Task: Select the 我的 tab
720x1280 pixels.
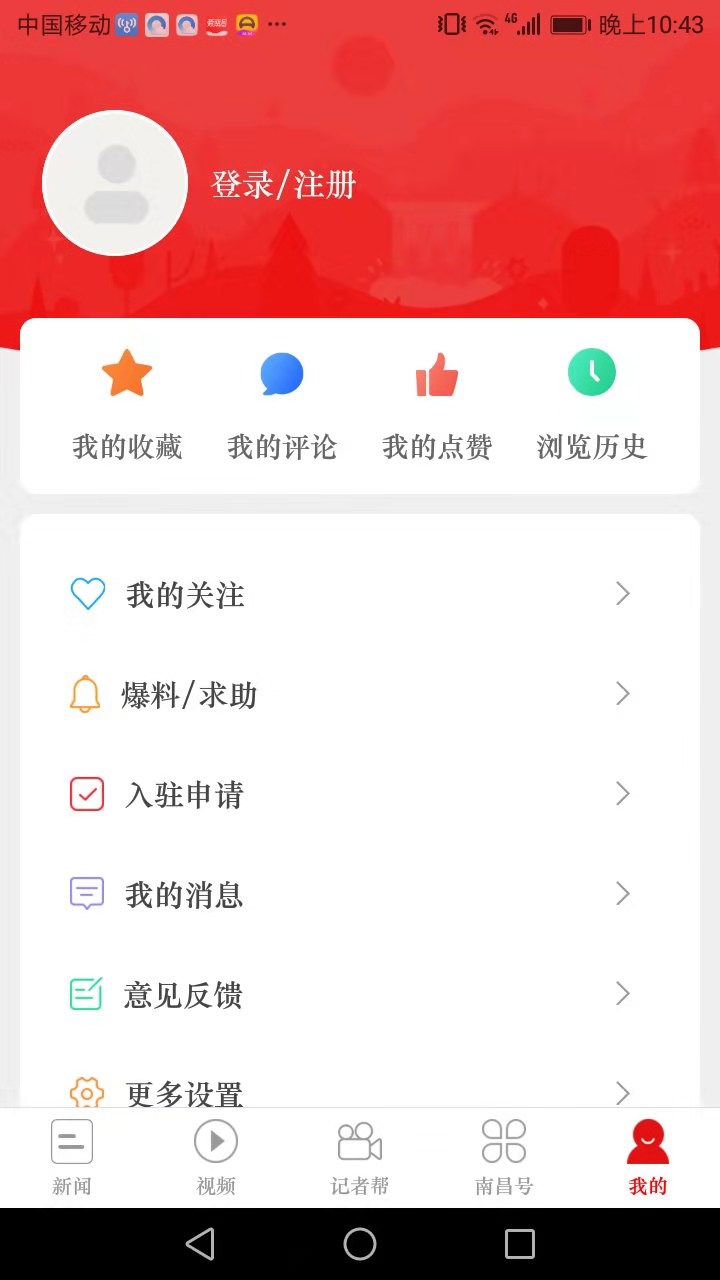Action: 648,1158
